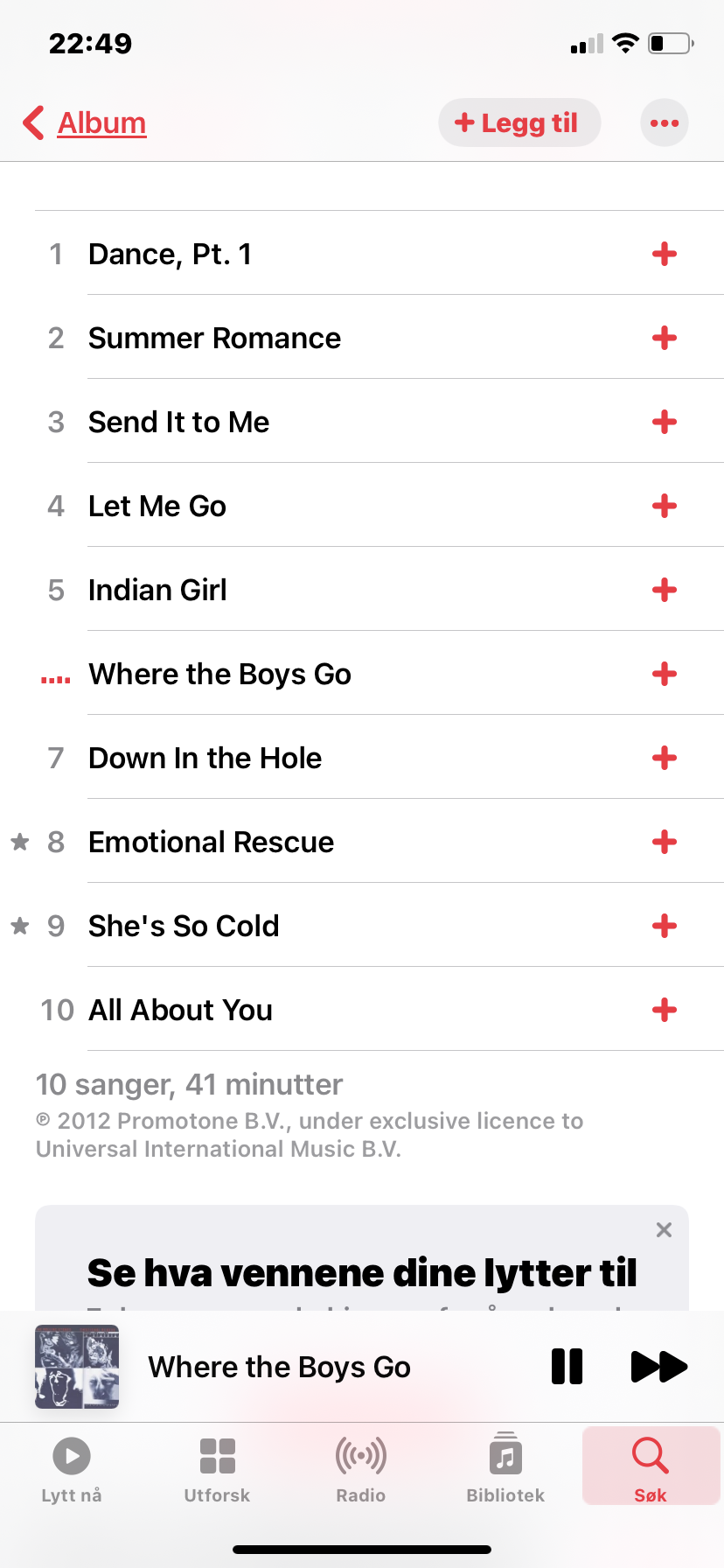This screenshot has width=724, height=1568.
Task: Go back to Album
Action: click(x=85, y=122)
